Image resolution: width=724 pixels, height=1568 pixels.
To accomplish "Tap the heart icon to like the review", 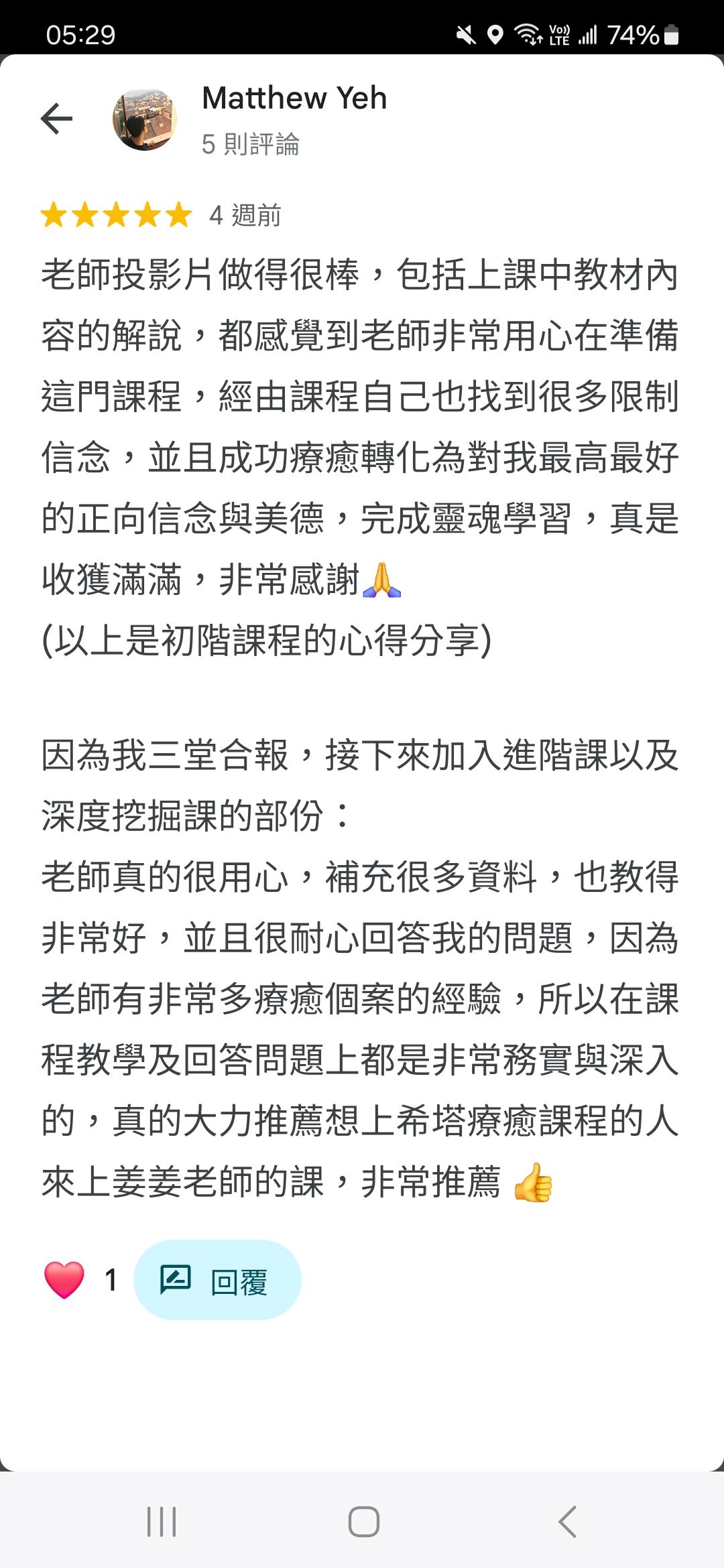I will point(64,1279).
